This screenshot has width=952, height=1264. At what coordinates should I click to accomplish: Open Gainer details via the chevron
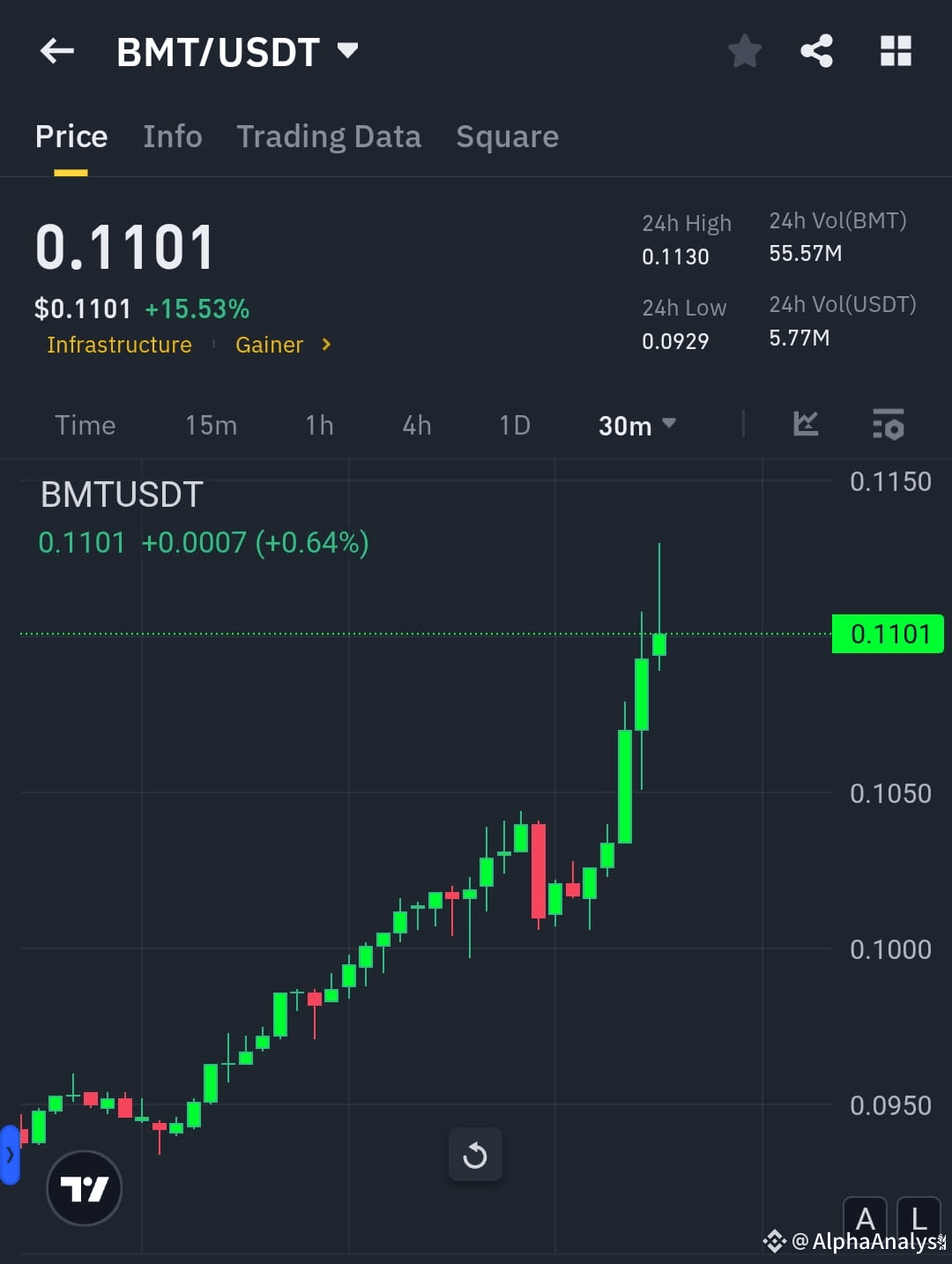(325, 345)
